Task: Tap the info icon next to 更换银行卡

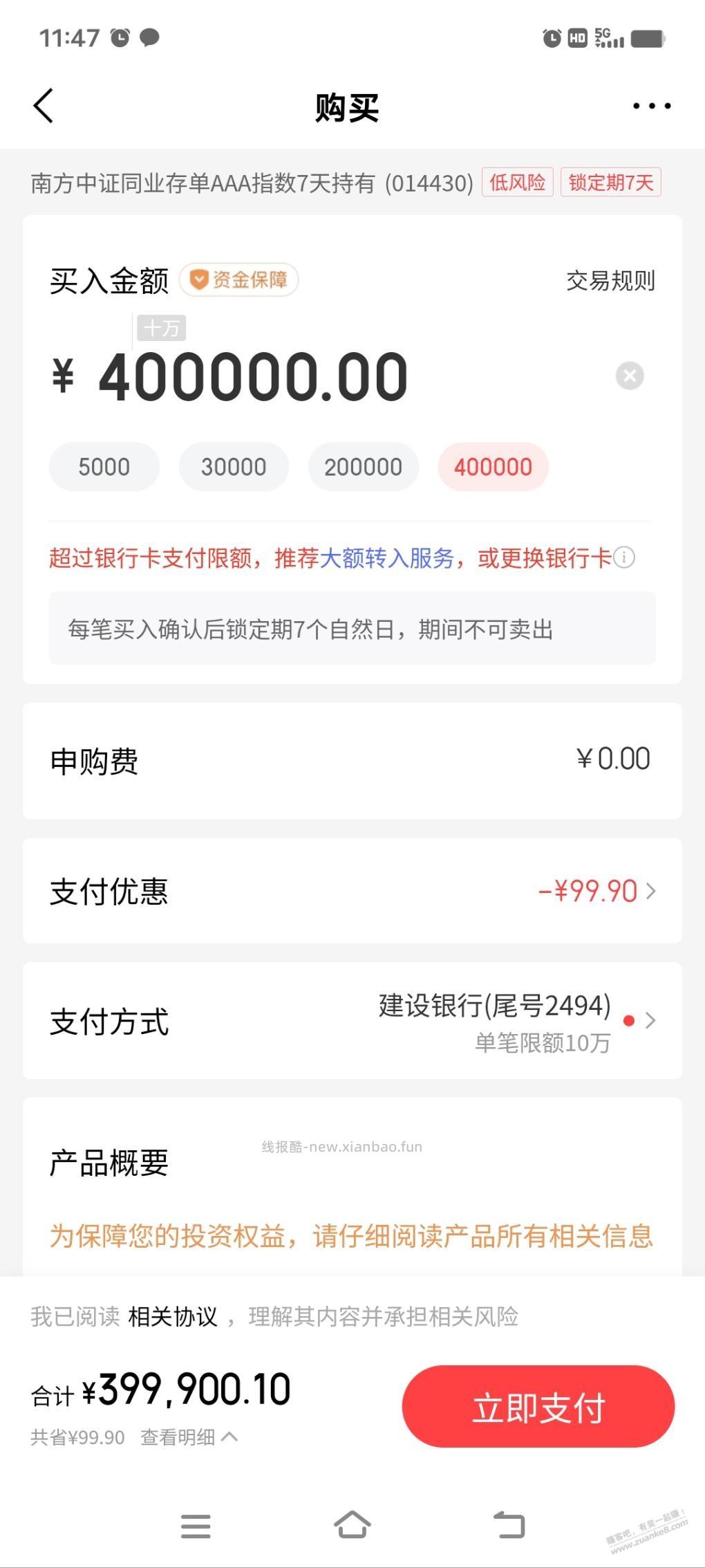Action: point(626,558)
